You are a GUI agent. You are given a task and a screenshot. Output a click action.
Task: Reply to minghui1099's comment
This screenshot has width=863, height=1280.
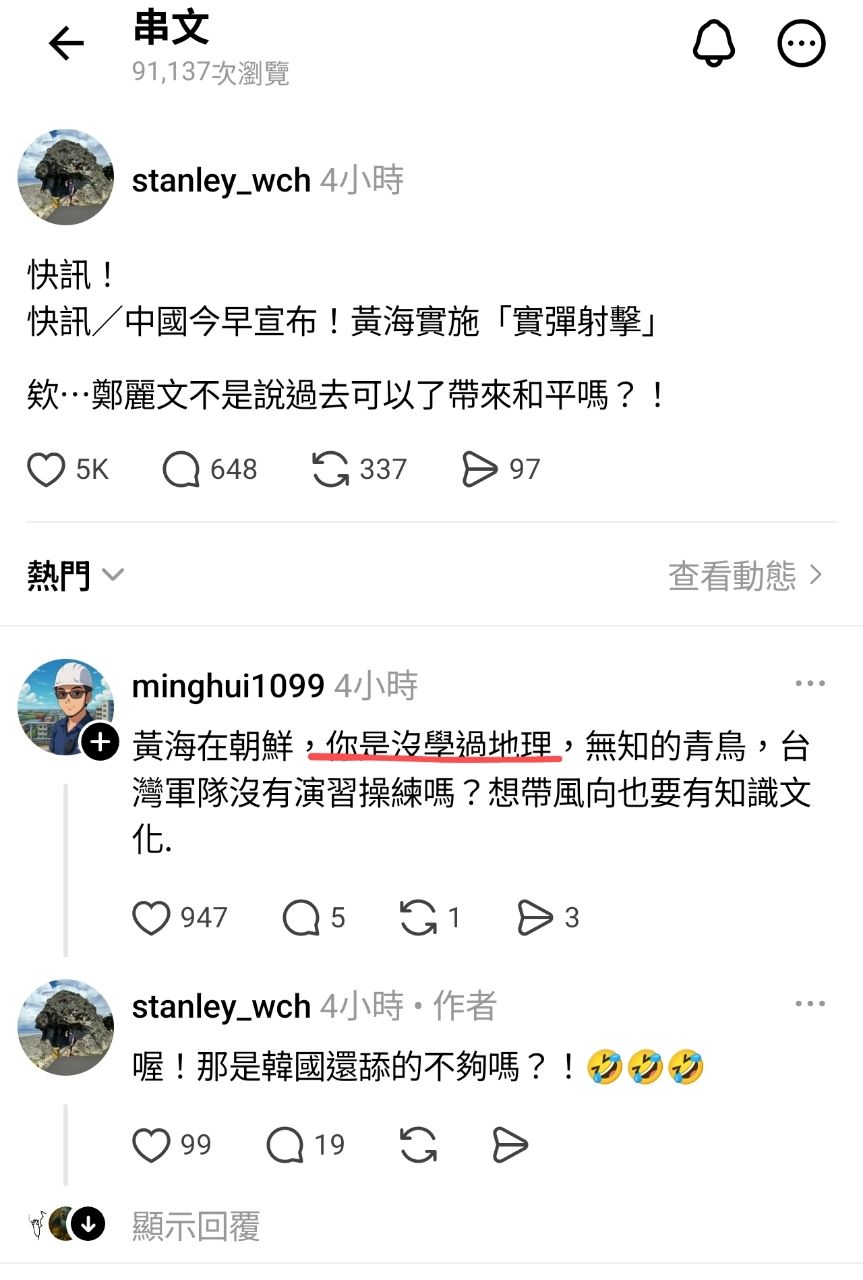click(x=301, y=917)
